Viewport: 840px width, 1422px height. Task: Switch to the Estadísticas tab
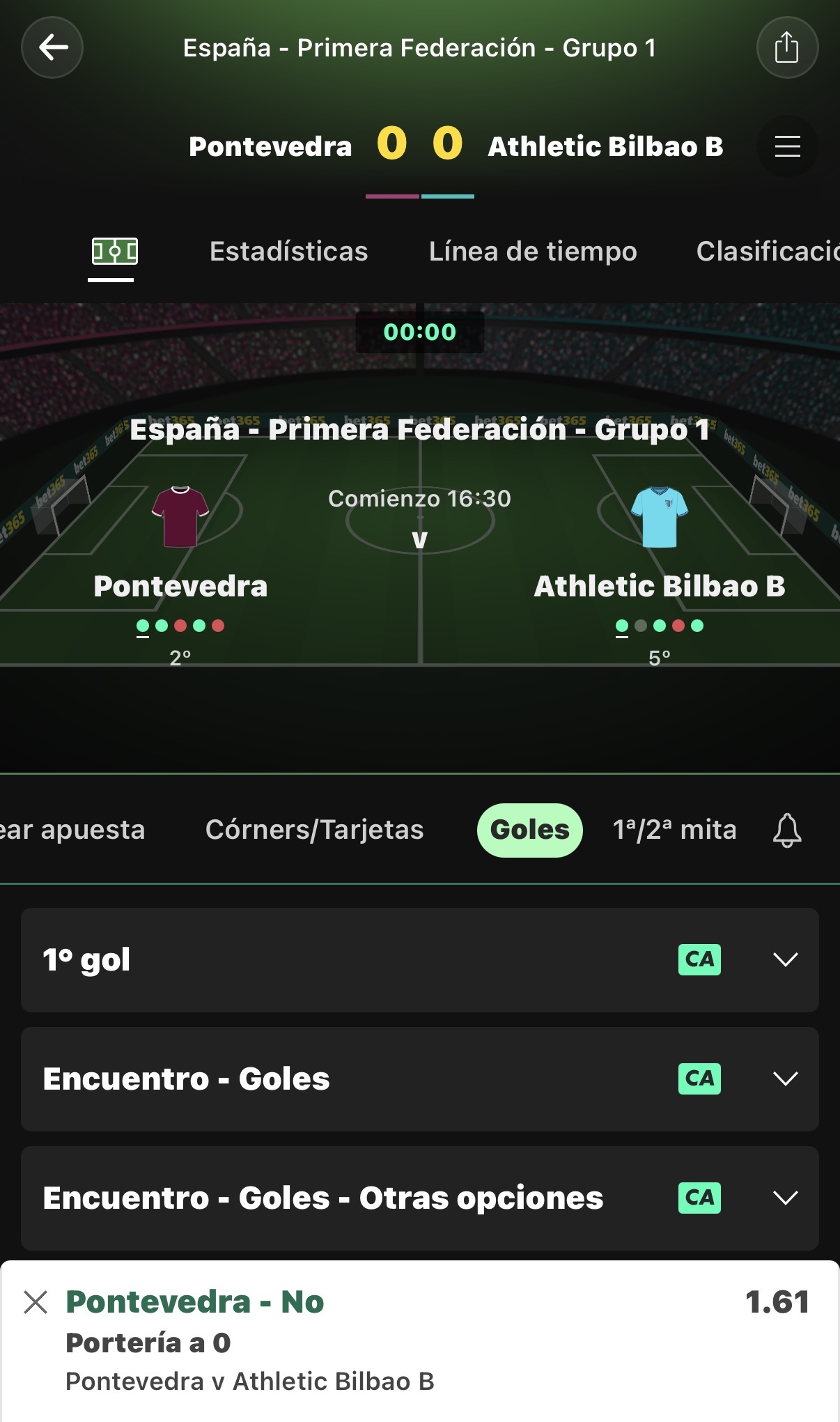pos(288,252)
